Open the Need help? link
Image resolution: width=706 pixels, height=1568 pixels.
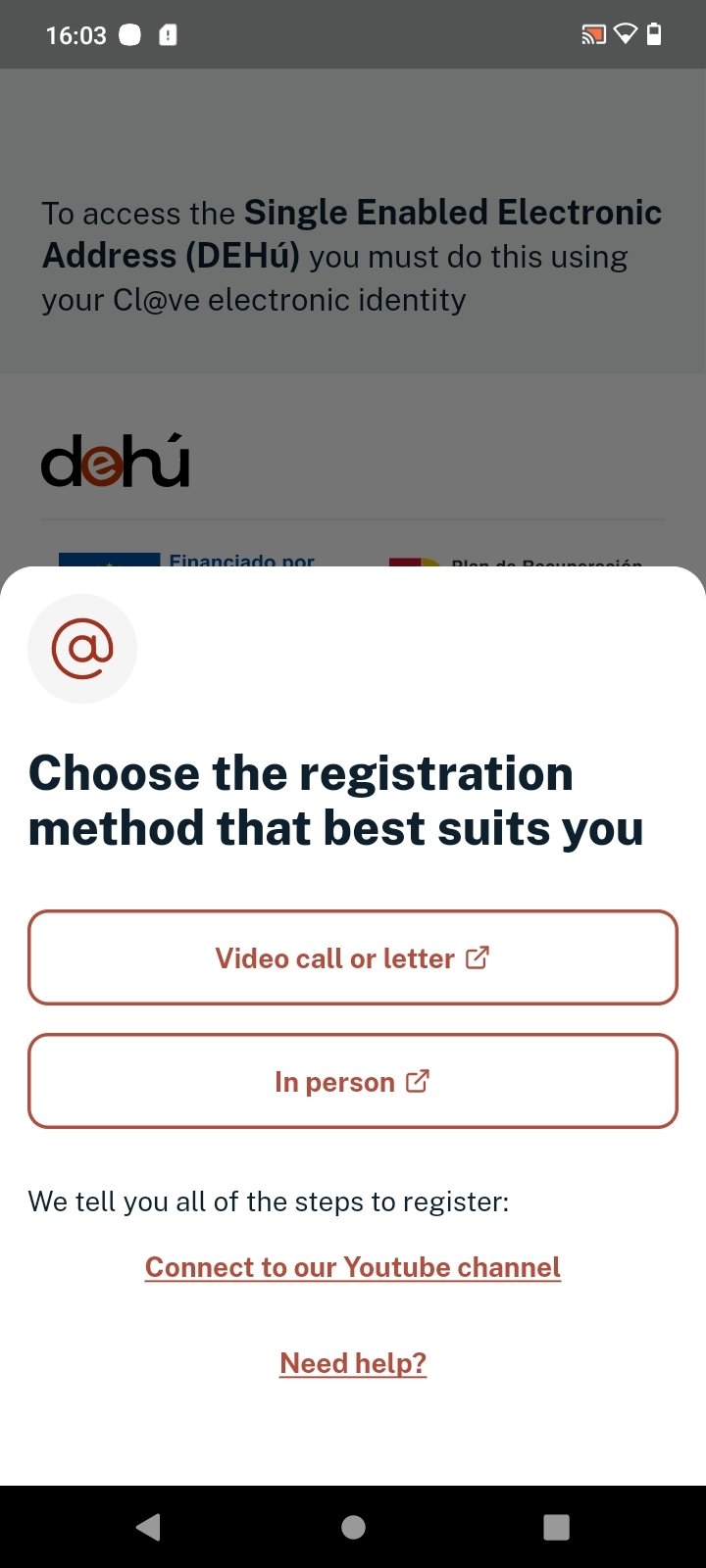coord(352,1363)
